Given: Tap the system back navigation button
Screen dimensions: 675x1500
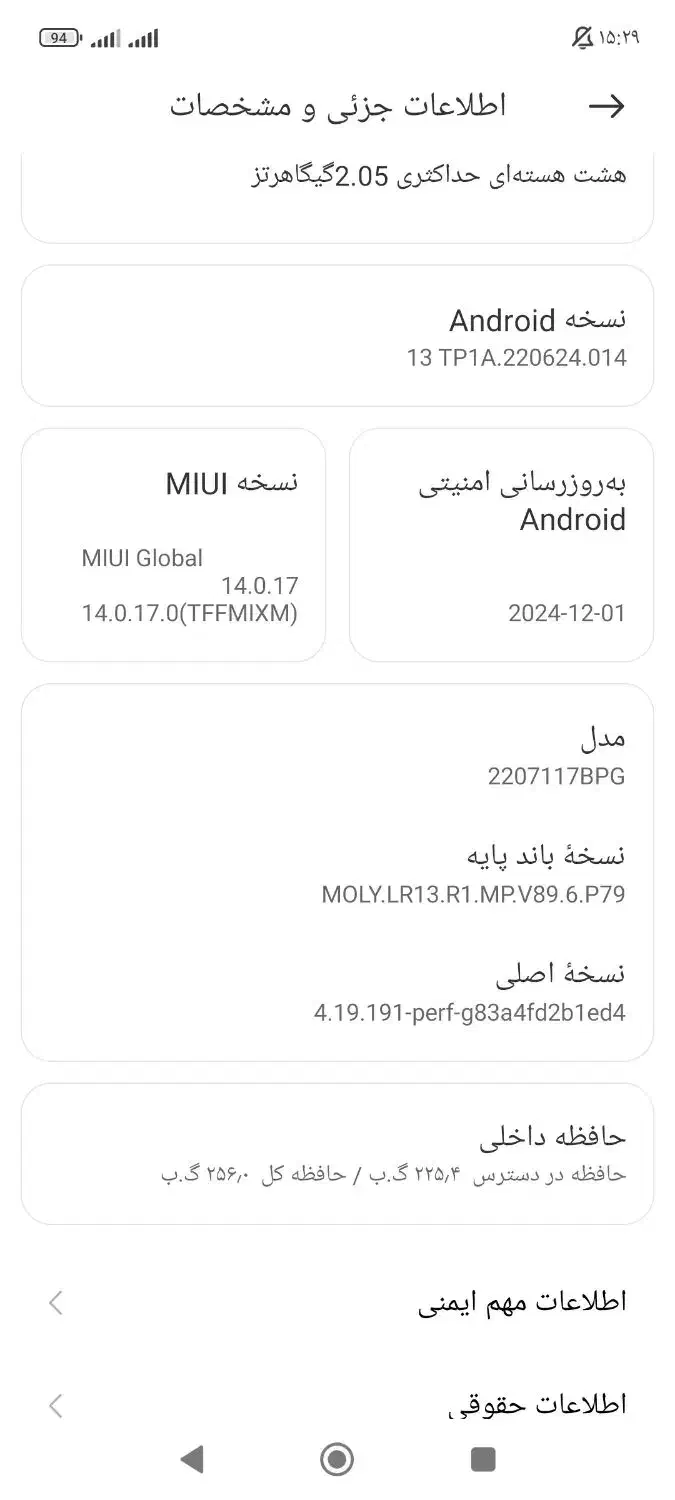Looking at the screenshot, I should [191, 1460].
